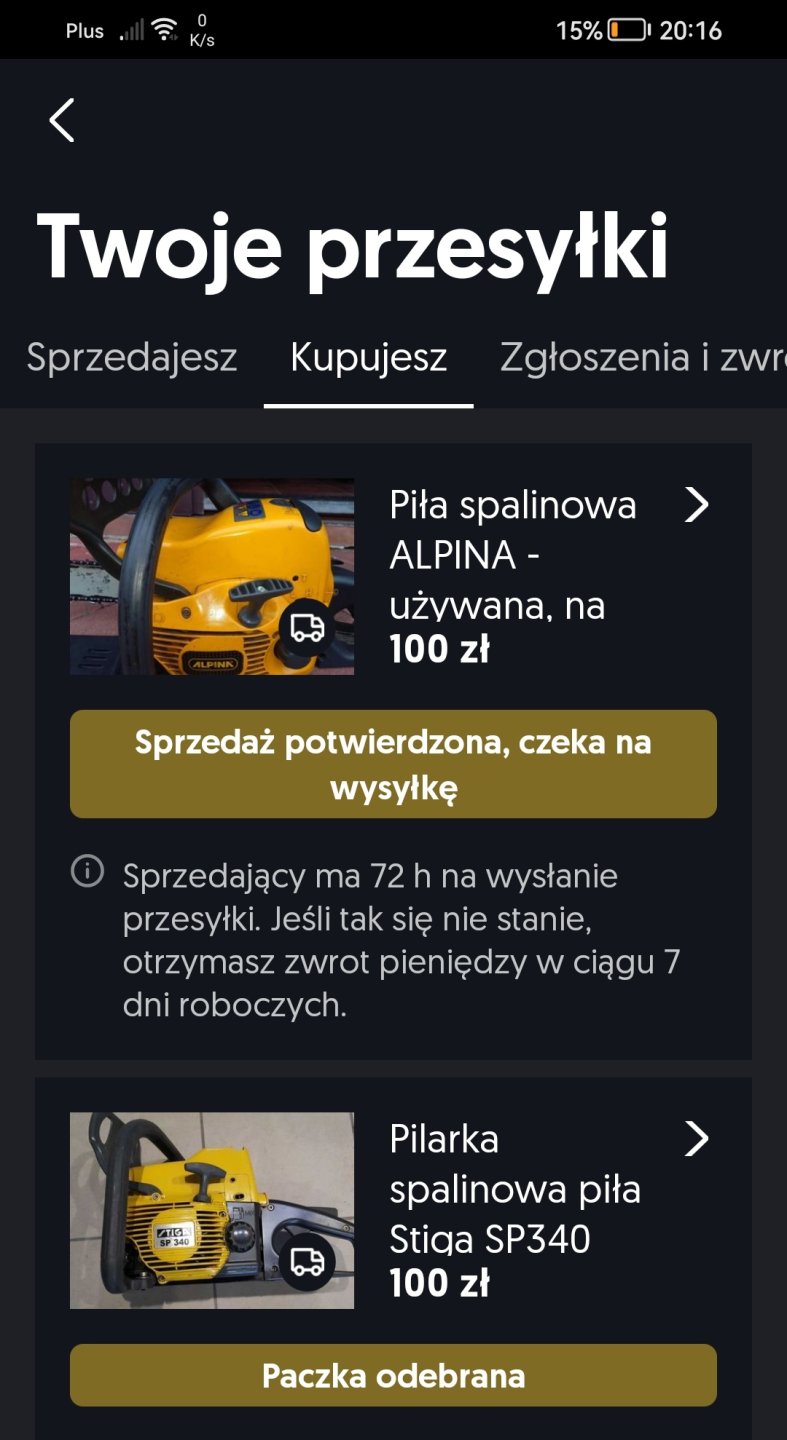The height and width of the screenshot is (1440, 787).
Task: Tap the Sprzedaż potwierdzona status button
Action: (x=393, y=764)
